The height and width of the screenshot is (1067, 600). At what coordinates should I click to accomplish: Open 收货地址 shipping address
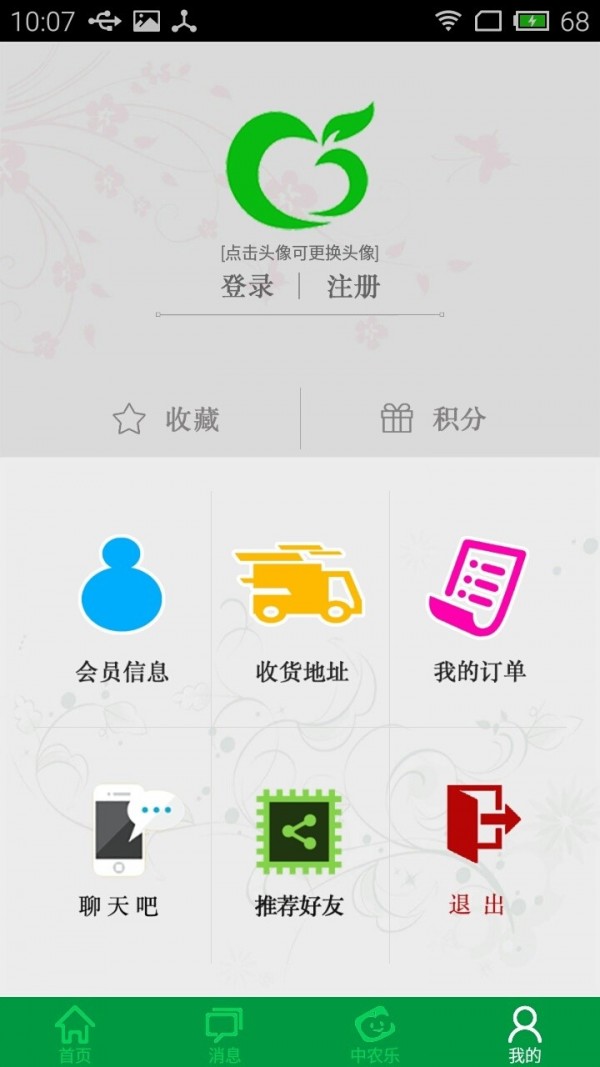click(x=300, y=610)
